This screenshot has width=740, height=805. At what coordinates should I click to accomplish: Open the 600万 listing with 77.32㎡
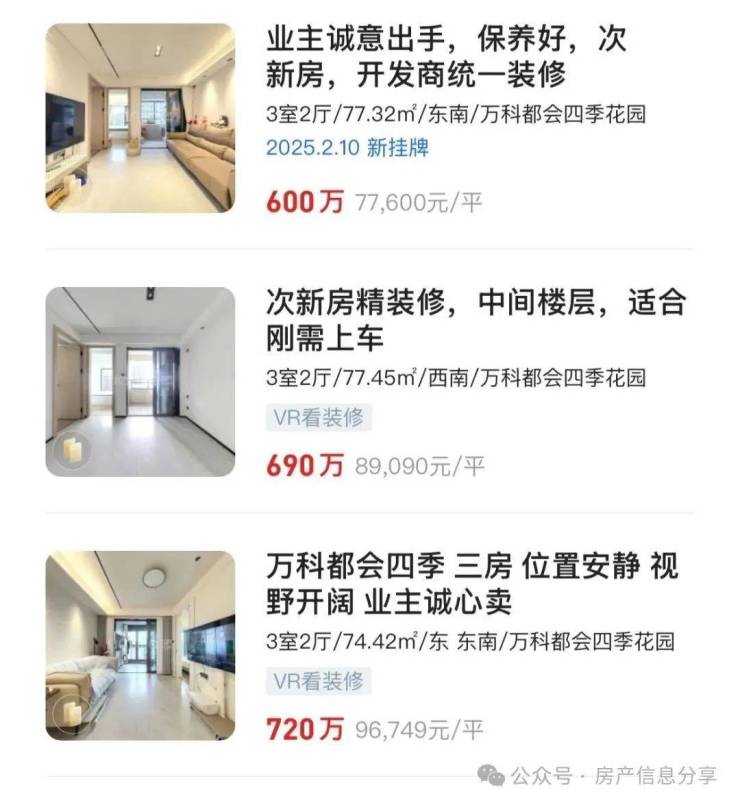(x=445, y=57)
